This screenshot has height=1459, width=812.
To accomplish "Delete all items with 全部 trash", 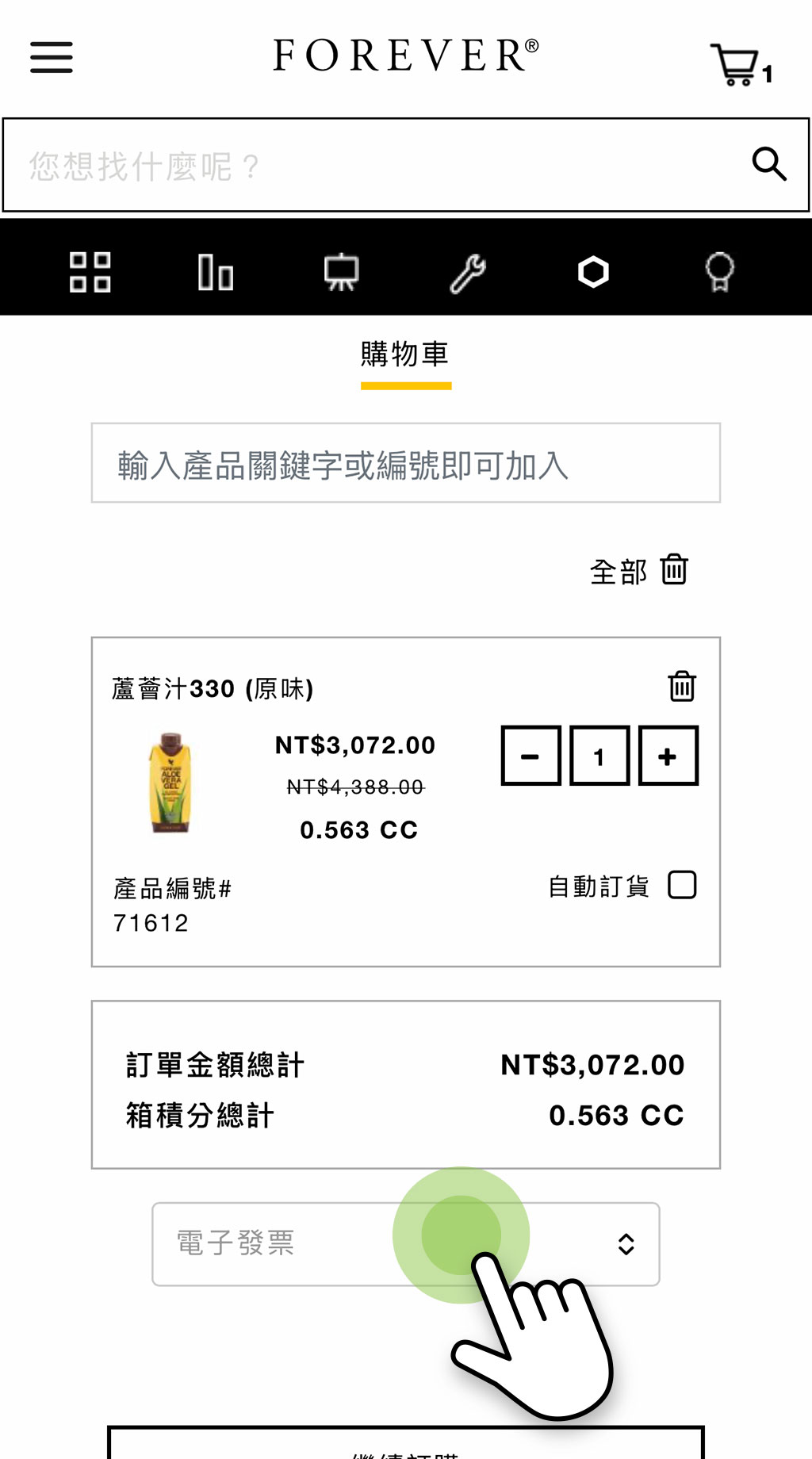I will pos(674,569).
